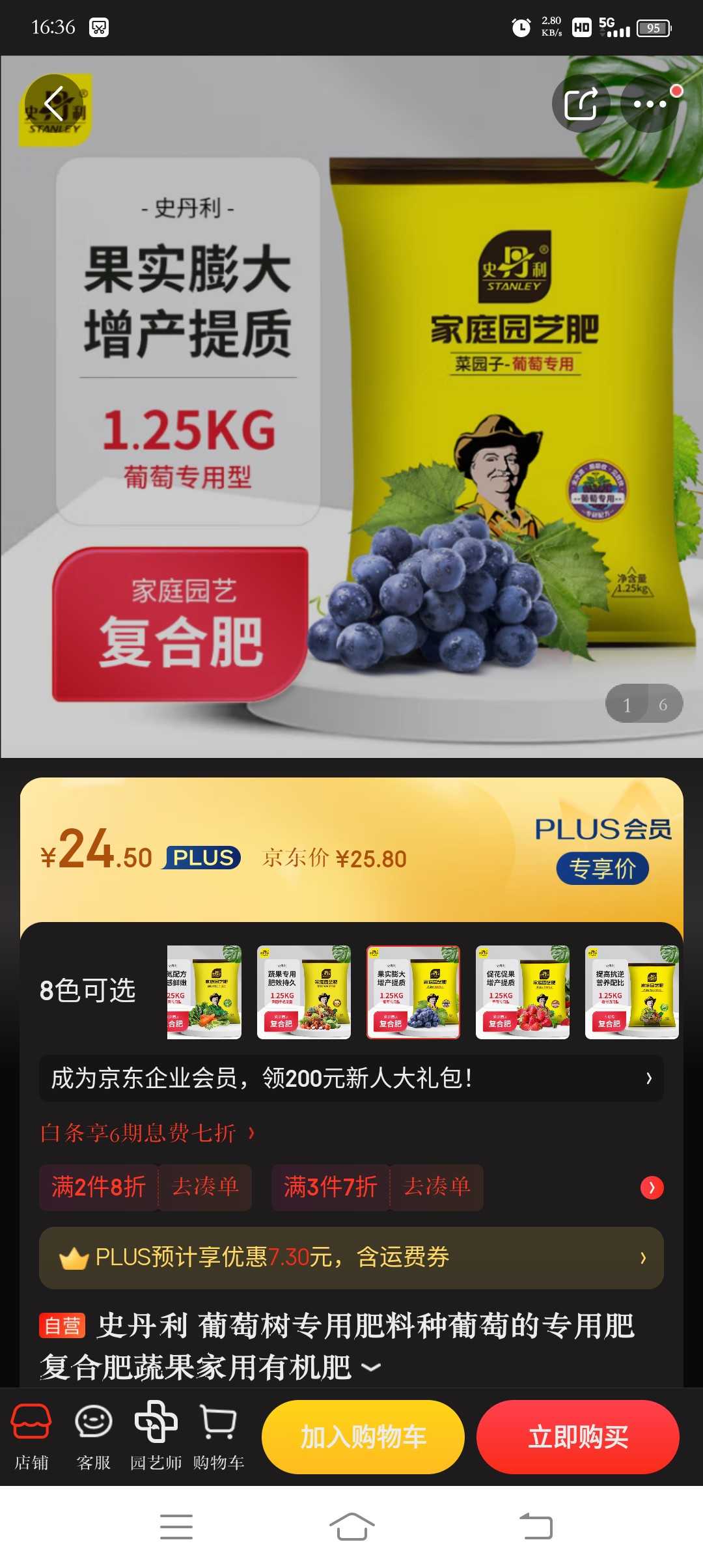Expand the product title

[371, 1367]
